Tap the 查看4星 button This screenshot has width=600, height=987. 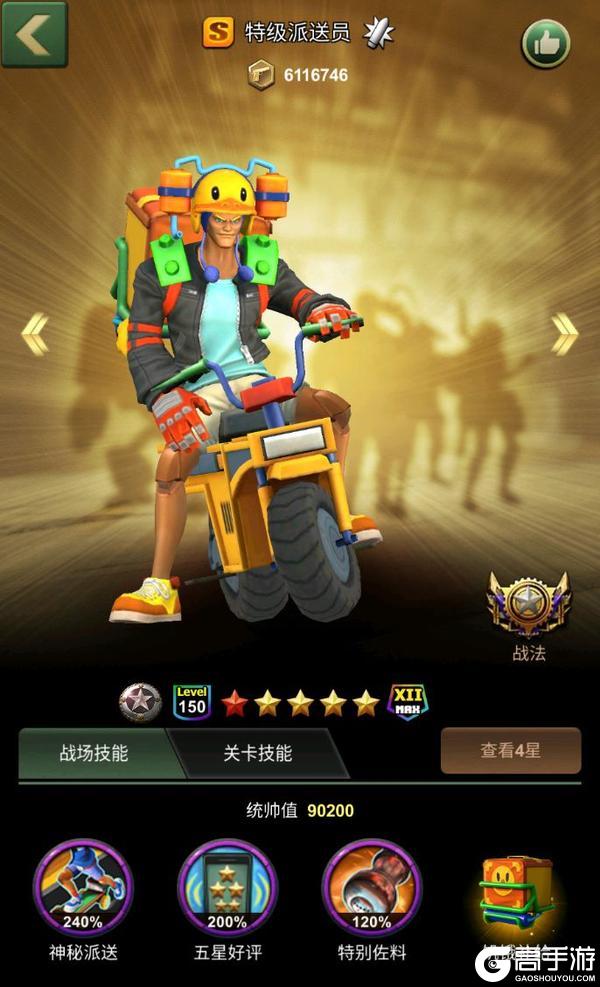point(510,750)
